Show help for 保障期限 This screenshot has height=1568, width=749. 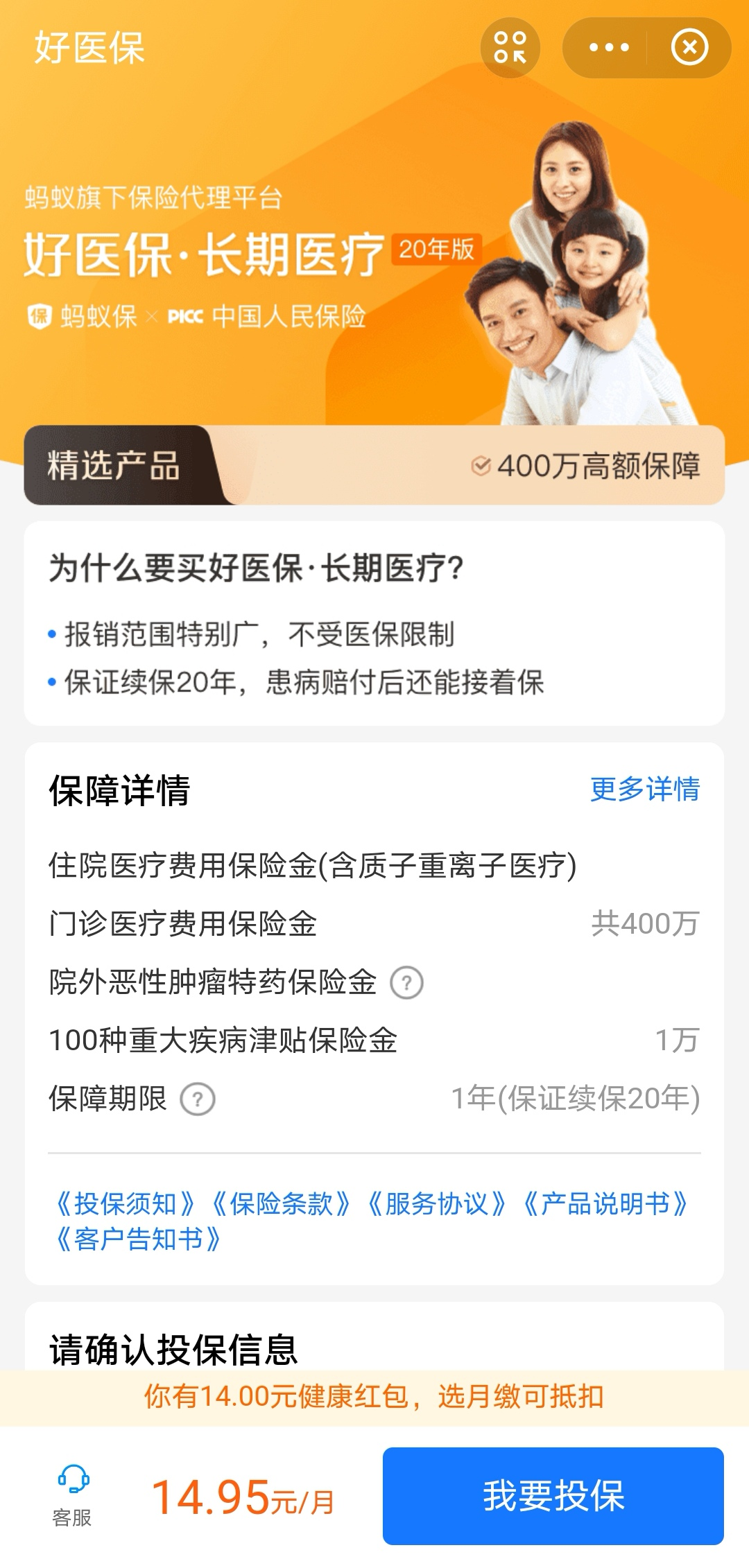198,1099
